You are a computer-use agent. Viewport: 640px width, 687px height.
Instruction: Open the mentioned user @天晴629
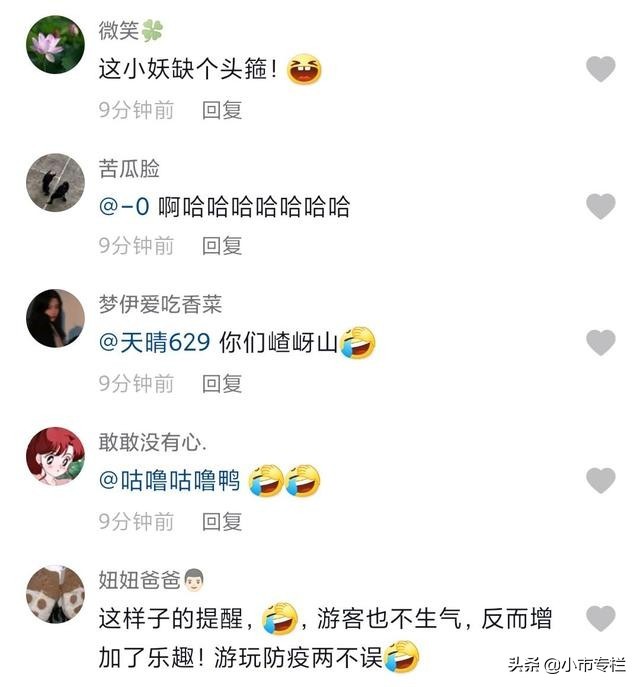click(155, 344)
